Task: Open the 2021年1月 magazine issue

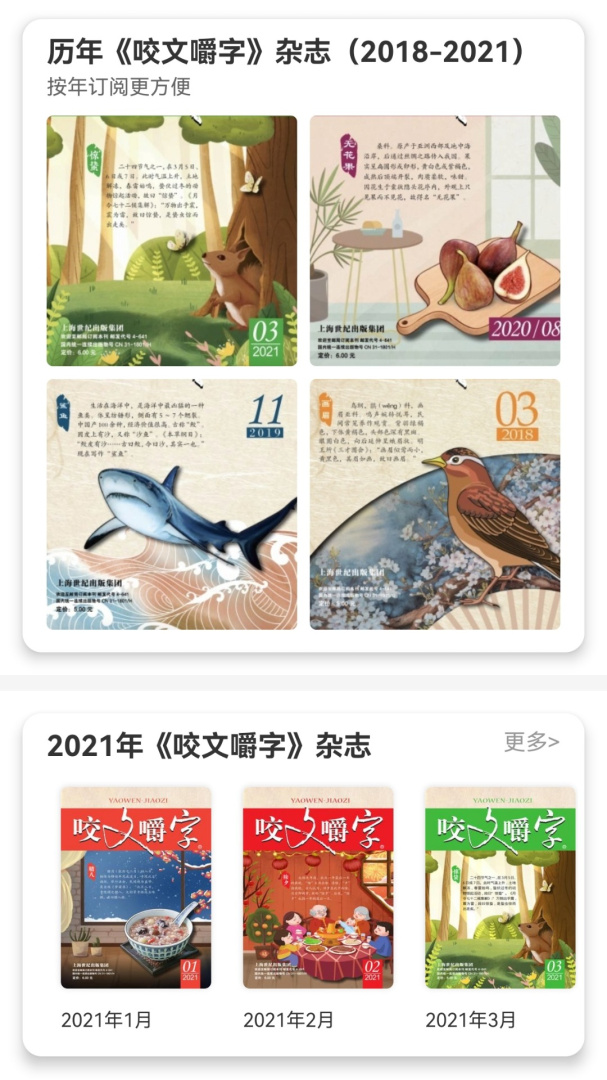Action: [136, 888]
